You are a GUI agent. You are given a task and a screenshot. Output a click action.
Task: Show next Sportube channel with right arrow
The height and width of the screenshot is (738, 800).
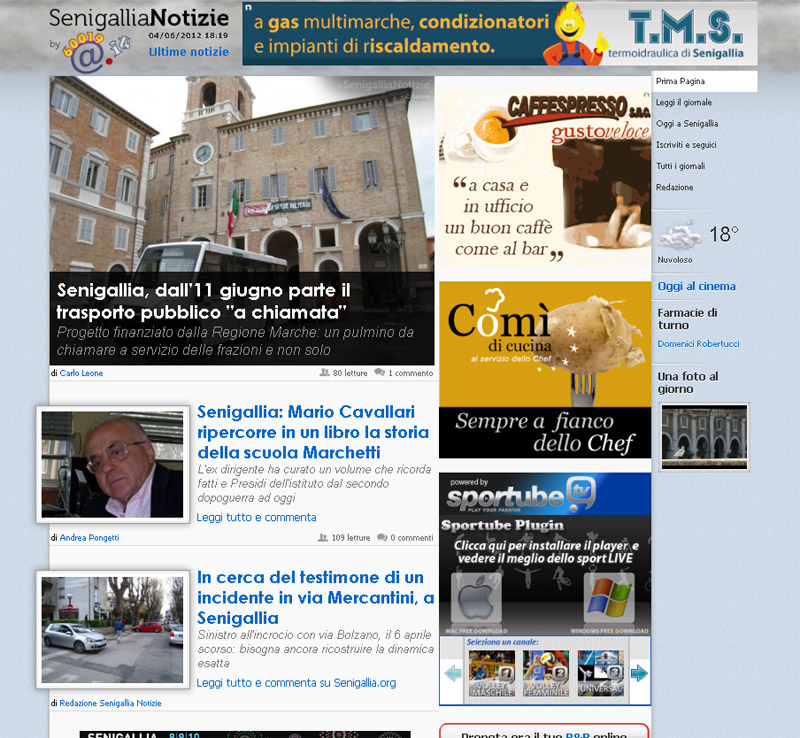tap(638, 673)
